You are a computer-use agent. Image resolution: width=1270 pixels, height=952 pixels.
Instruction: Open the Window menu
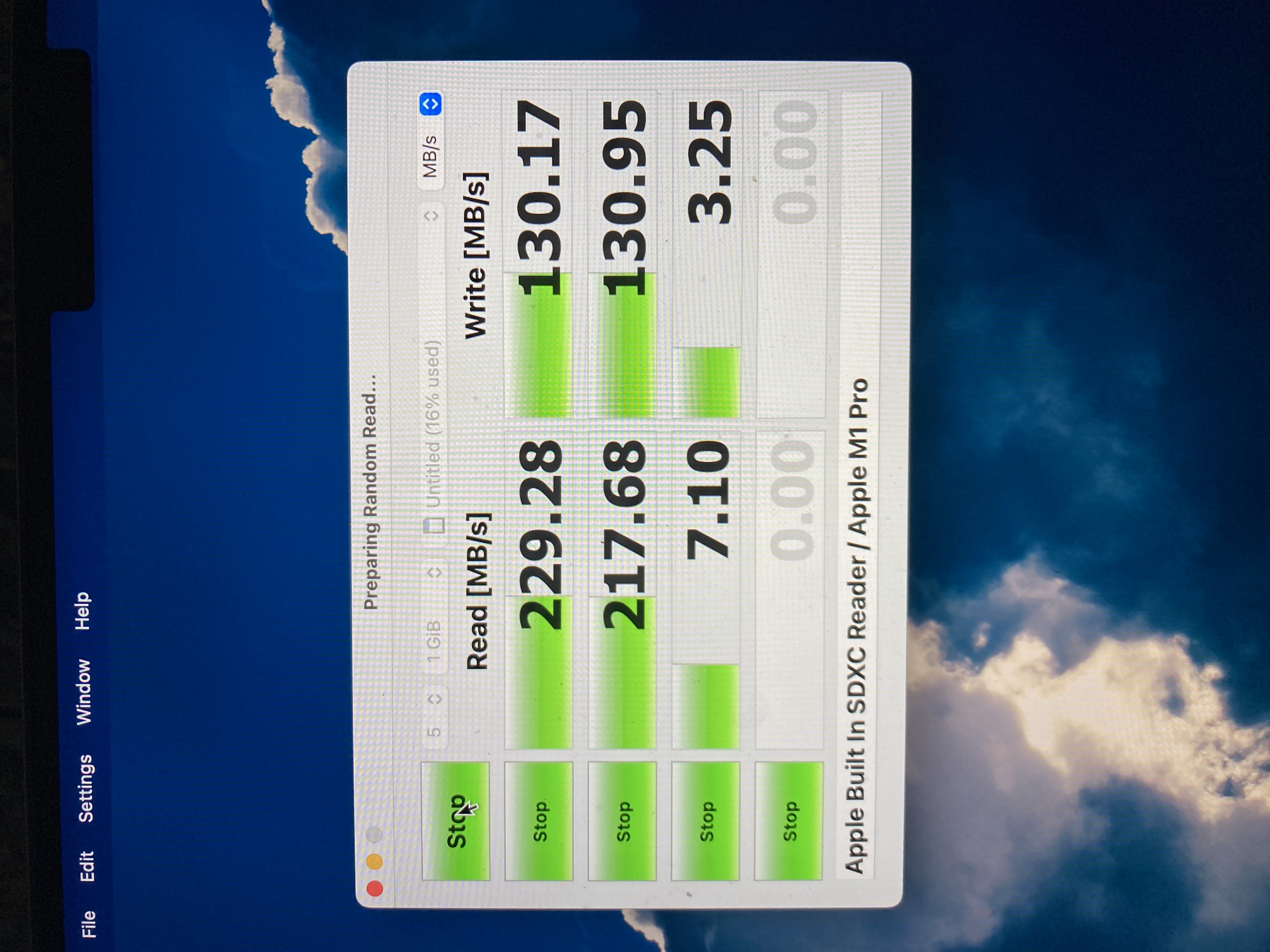tap(84, 692)
